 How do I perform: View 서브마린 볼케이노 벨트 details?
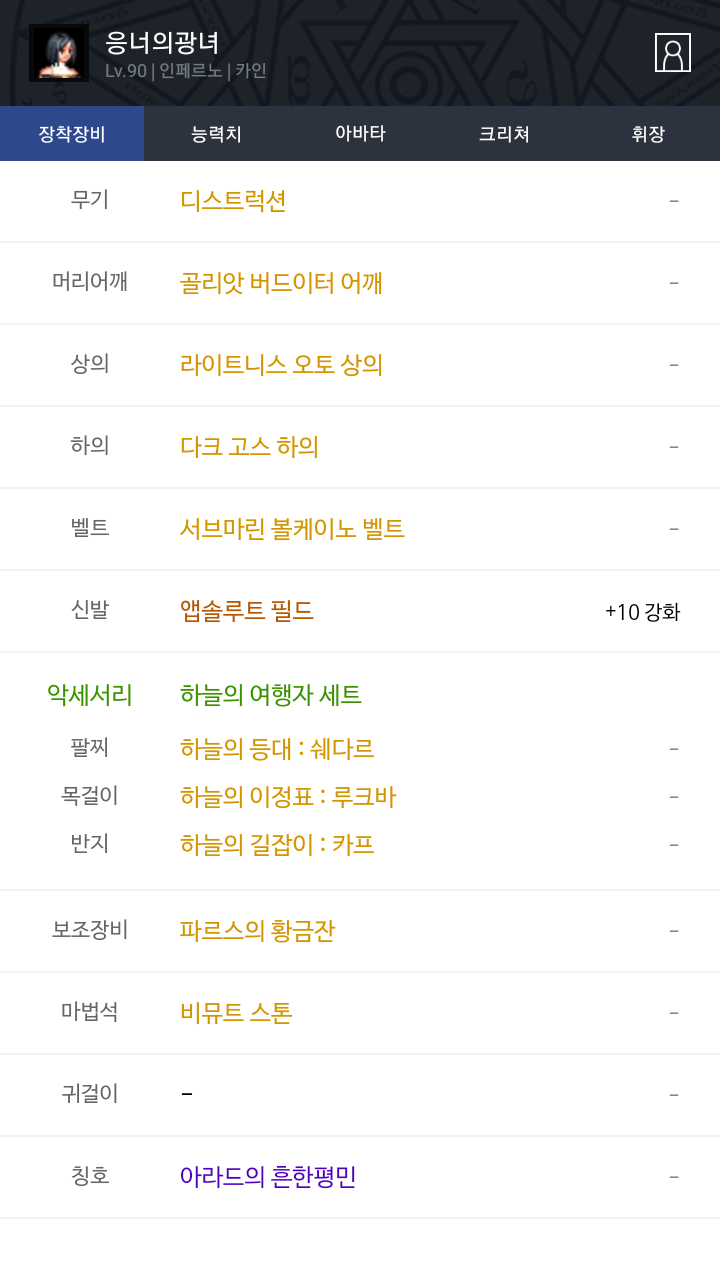(x=292, y=529)
